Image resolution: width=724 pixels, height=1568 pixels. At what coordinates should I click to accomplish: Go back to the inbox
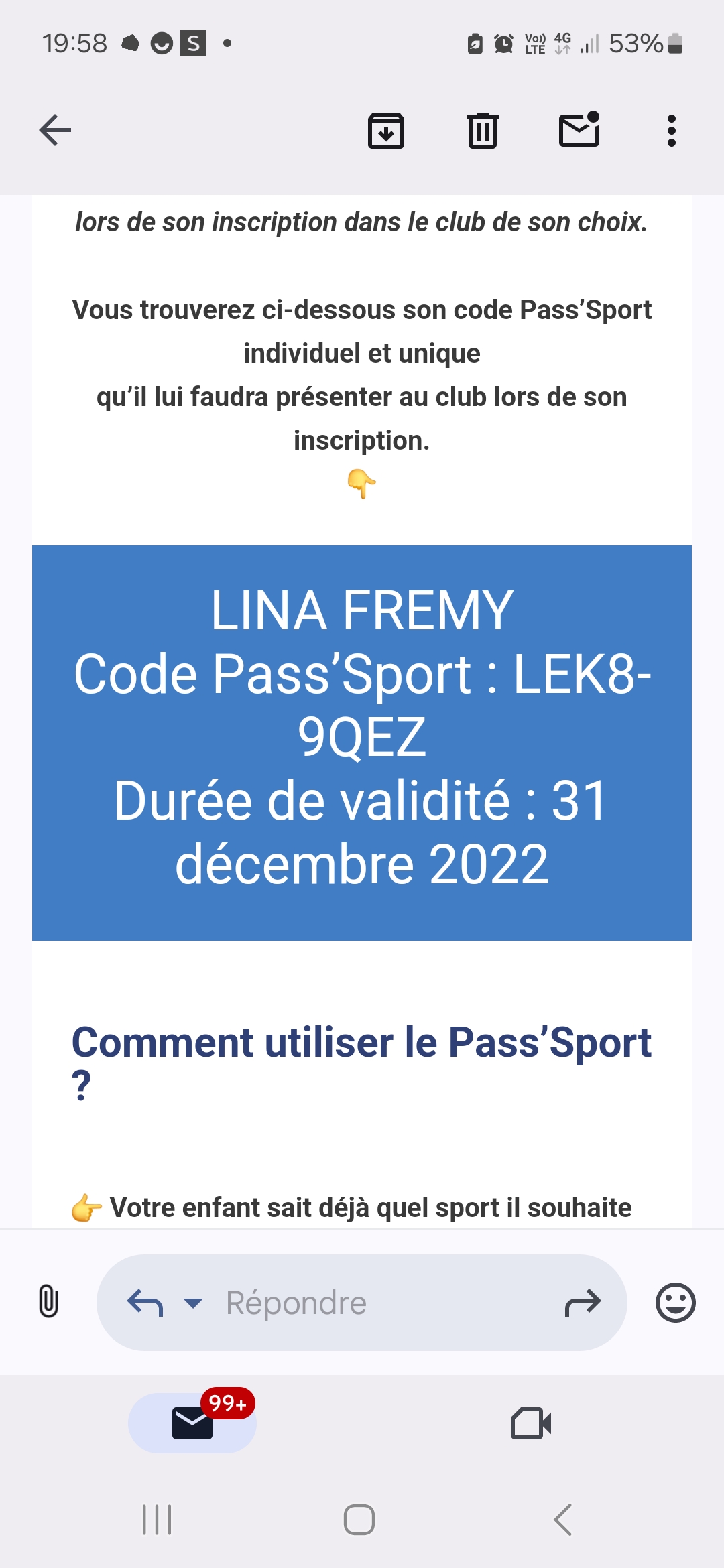pyautogui.click(x=55, y=130)
